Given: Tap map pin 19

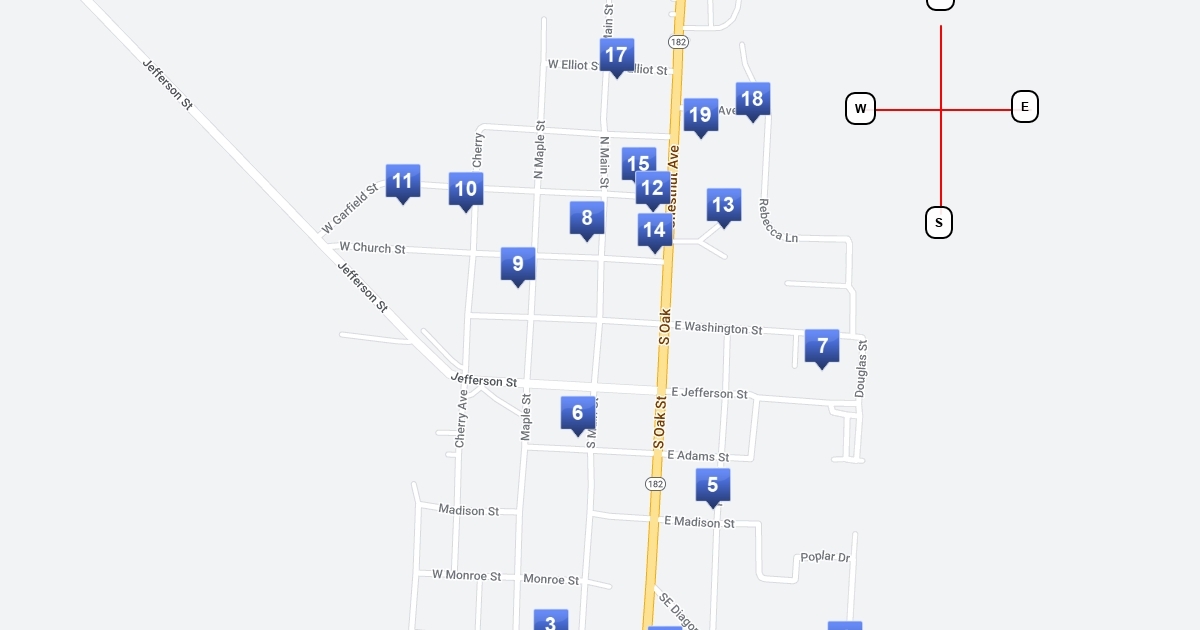Looking at the screenshot, I should [x=700, y=116].
